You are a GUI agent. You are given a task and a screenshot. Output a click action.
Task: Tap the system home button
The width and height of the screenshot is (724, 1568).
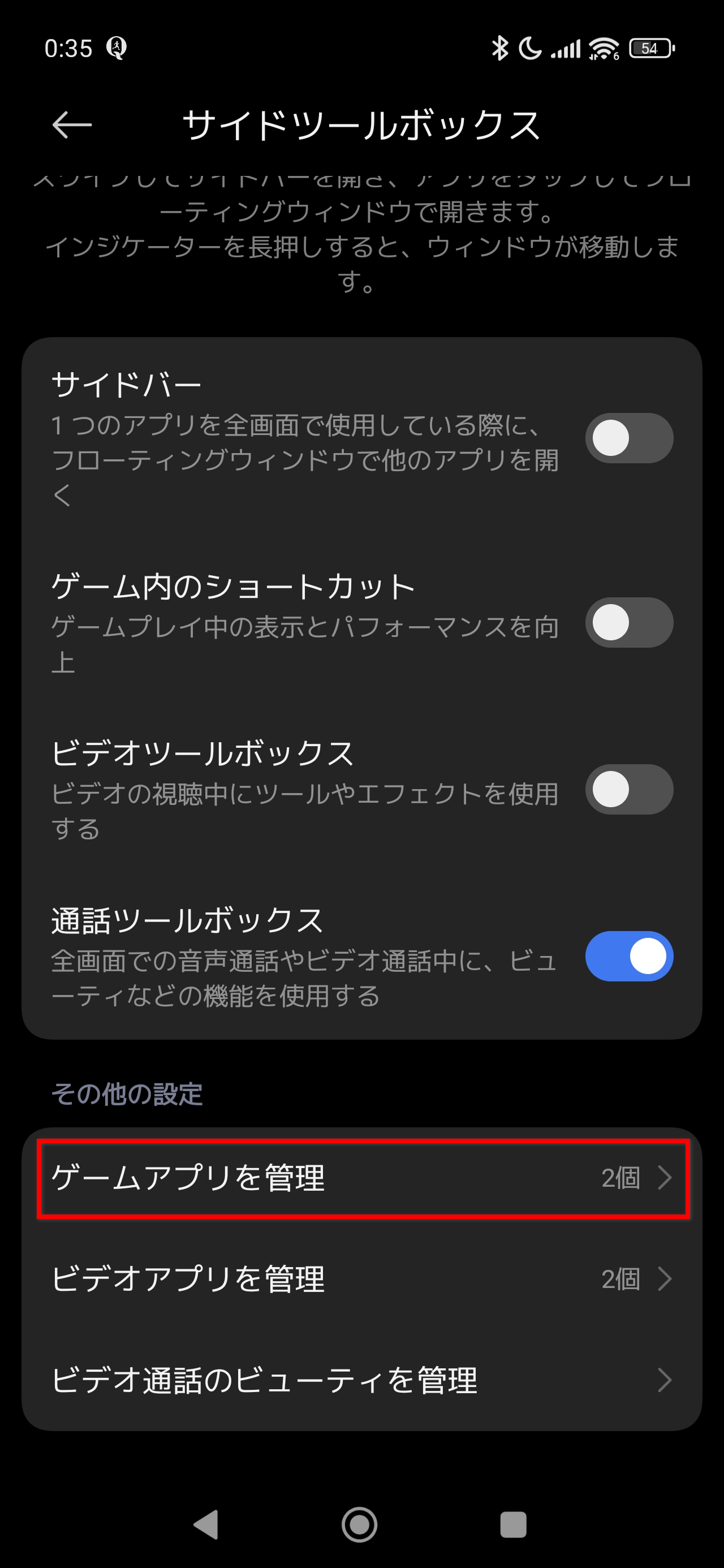(x=359, y=1525)
